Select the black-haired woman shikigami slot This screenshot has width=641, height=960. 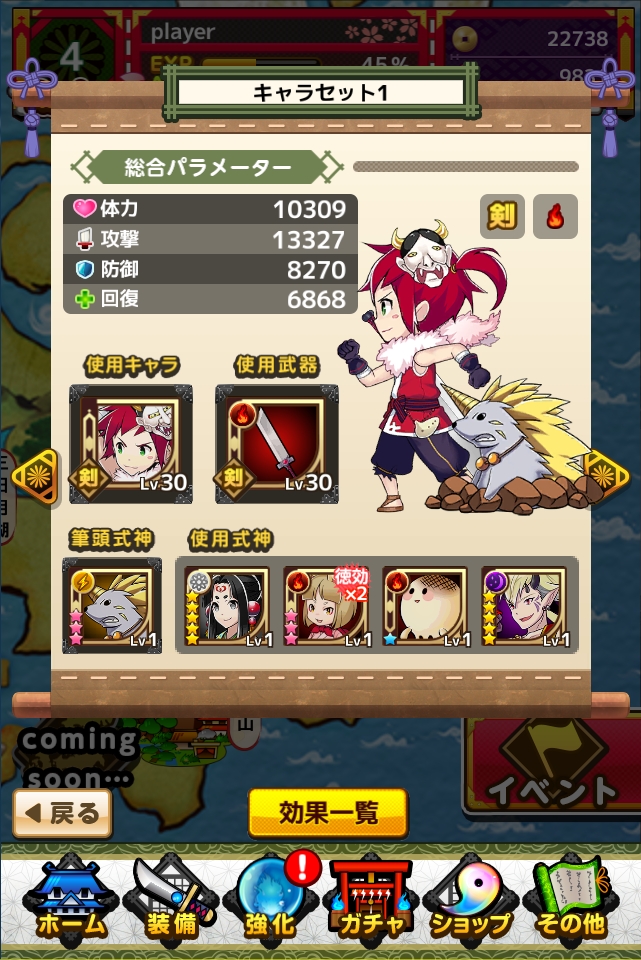[x=227, y=606]
